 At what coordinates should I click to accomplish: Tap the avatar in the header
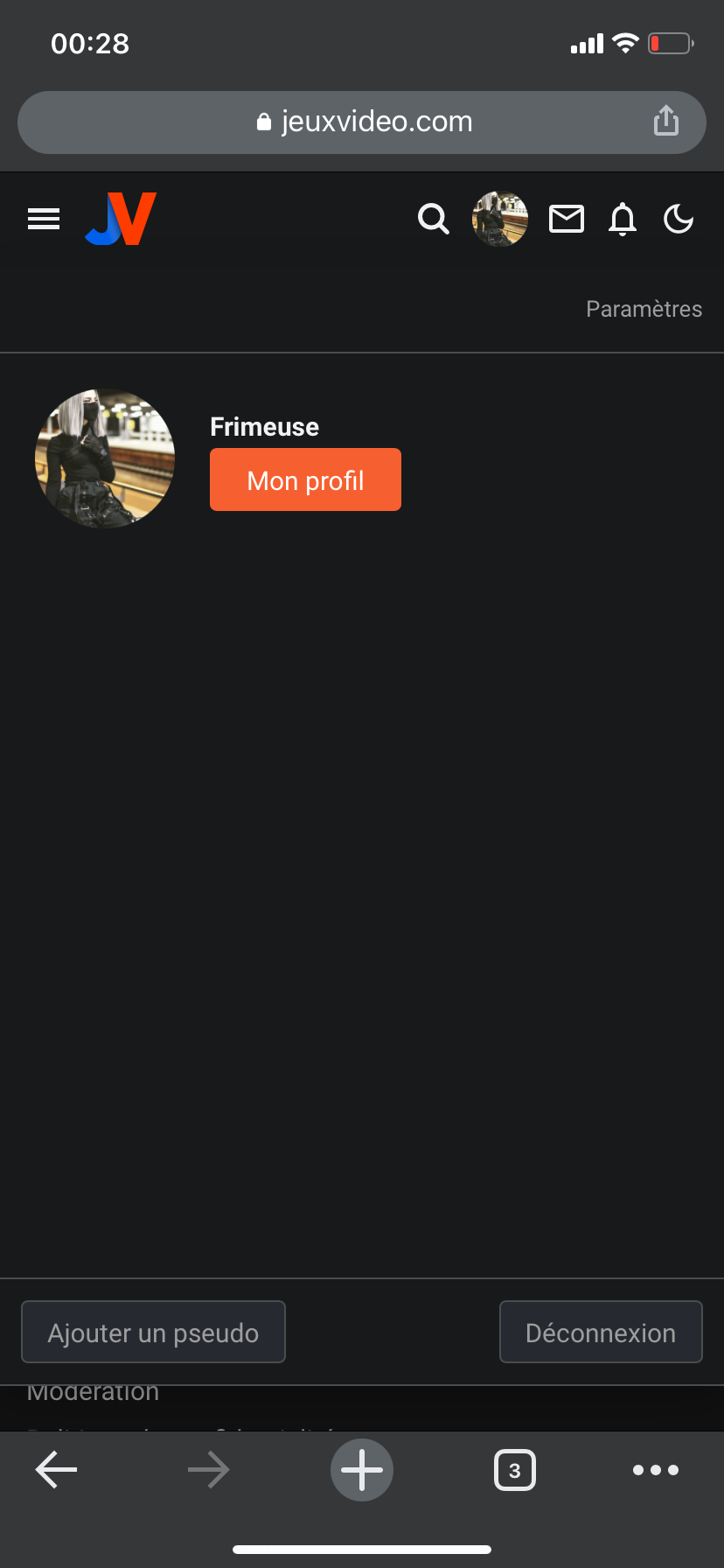500,219
